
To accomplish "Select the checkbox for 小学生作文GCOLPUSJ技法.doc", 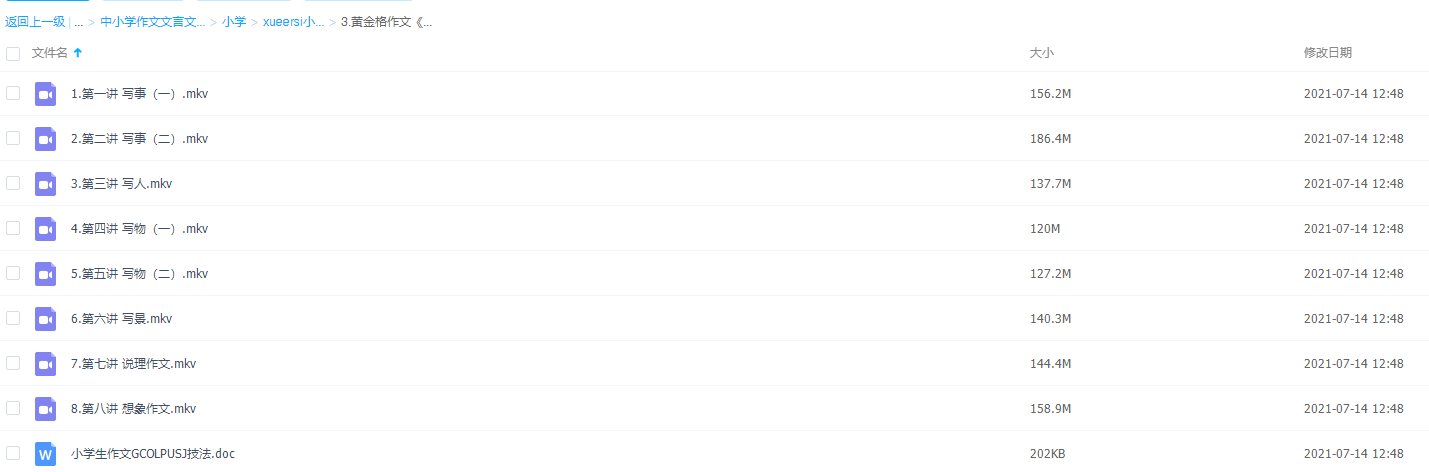I will coord(13,453).
